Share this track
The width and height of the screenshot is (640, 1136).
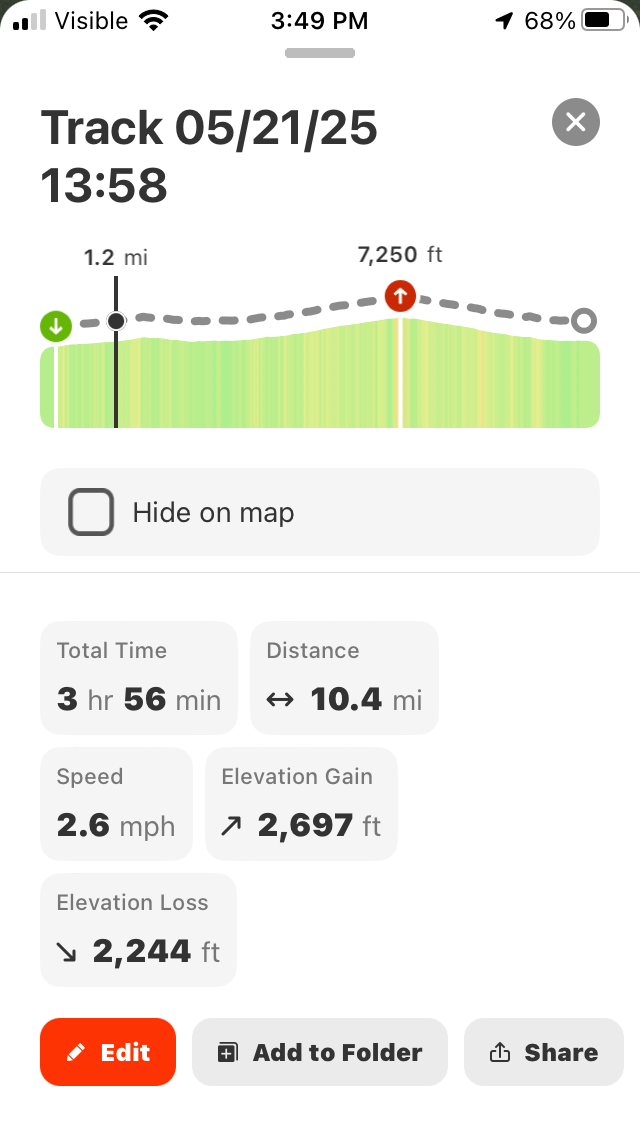click(x=543, y=1052)
